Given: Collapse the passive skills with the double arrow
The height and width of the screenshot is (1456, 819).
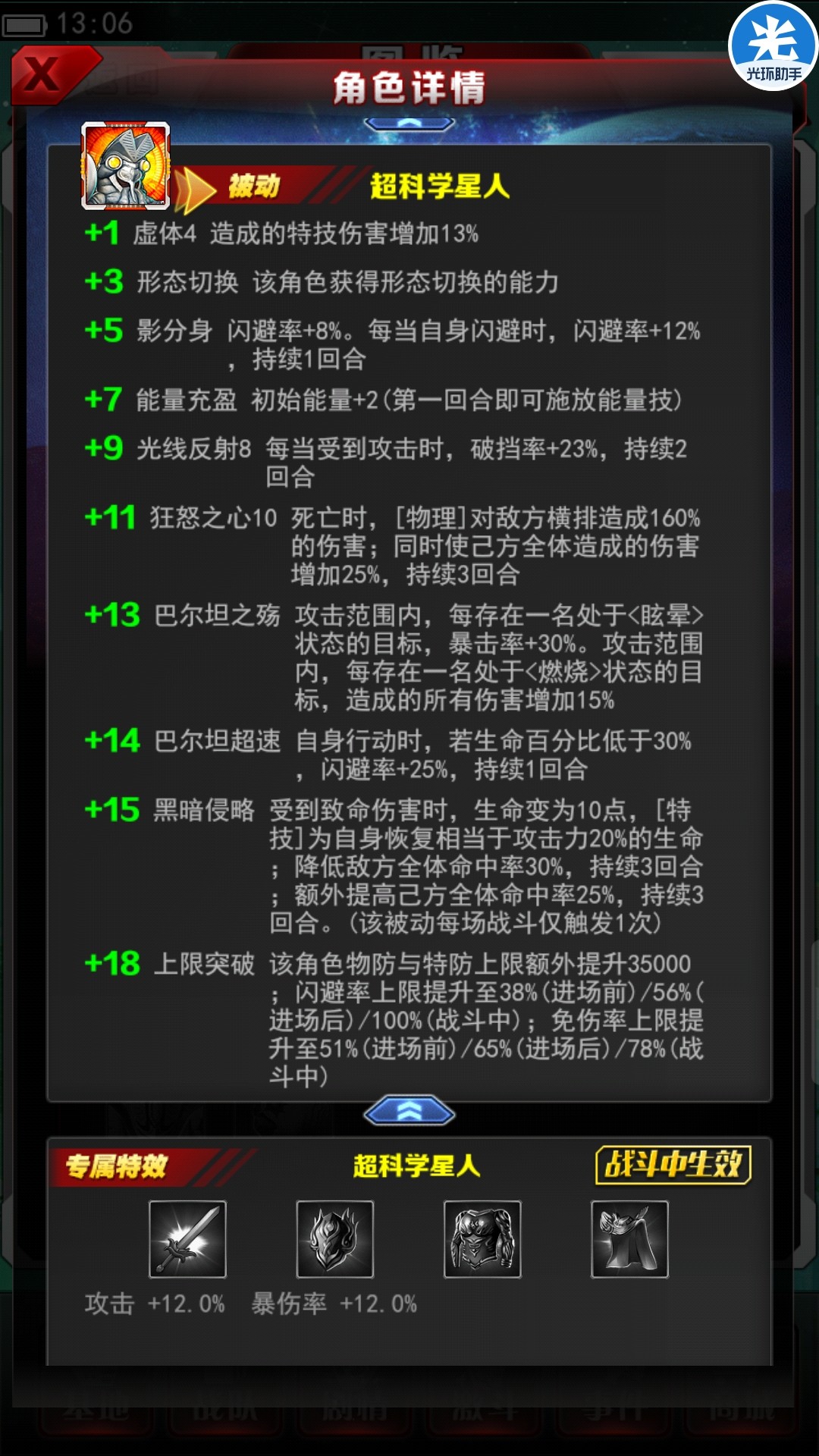Looking at the screenshot, I should coord(409,1112).
